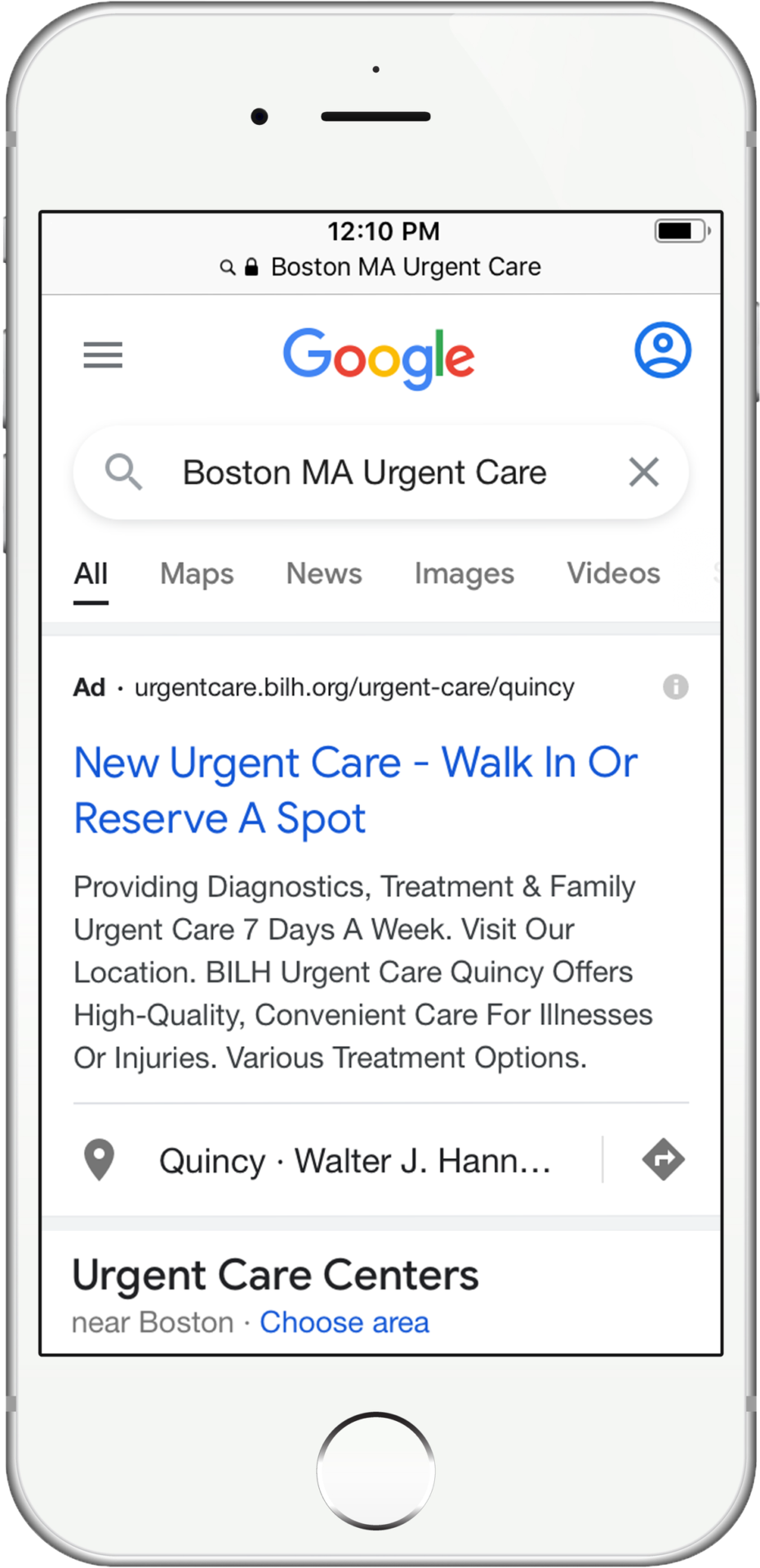This screenshot has height=1568, width=760.
Task: Select the All results tab
Action: point(91,574)
